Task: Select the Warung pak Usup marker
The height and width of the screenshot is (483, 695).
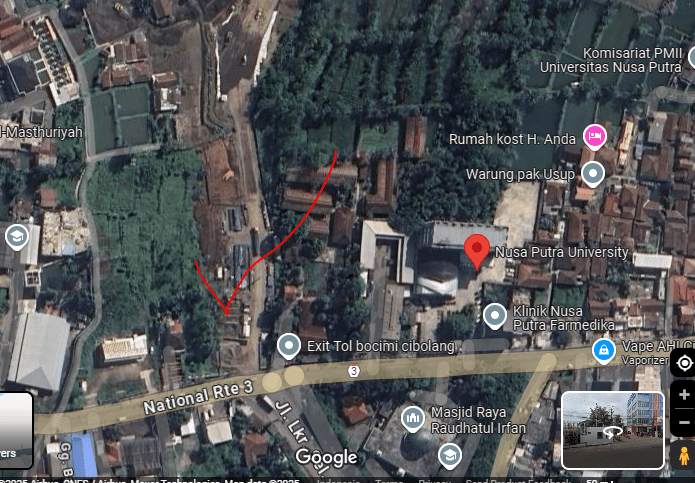Action: [x=593, y=175]
